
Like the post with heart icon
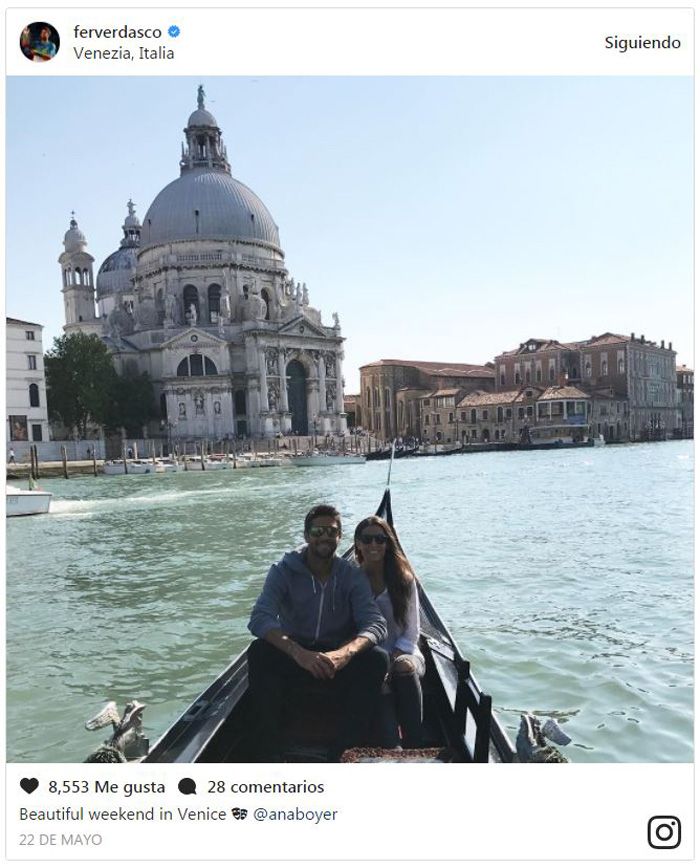tap(29, 787)
